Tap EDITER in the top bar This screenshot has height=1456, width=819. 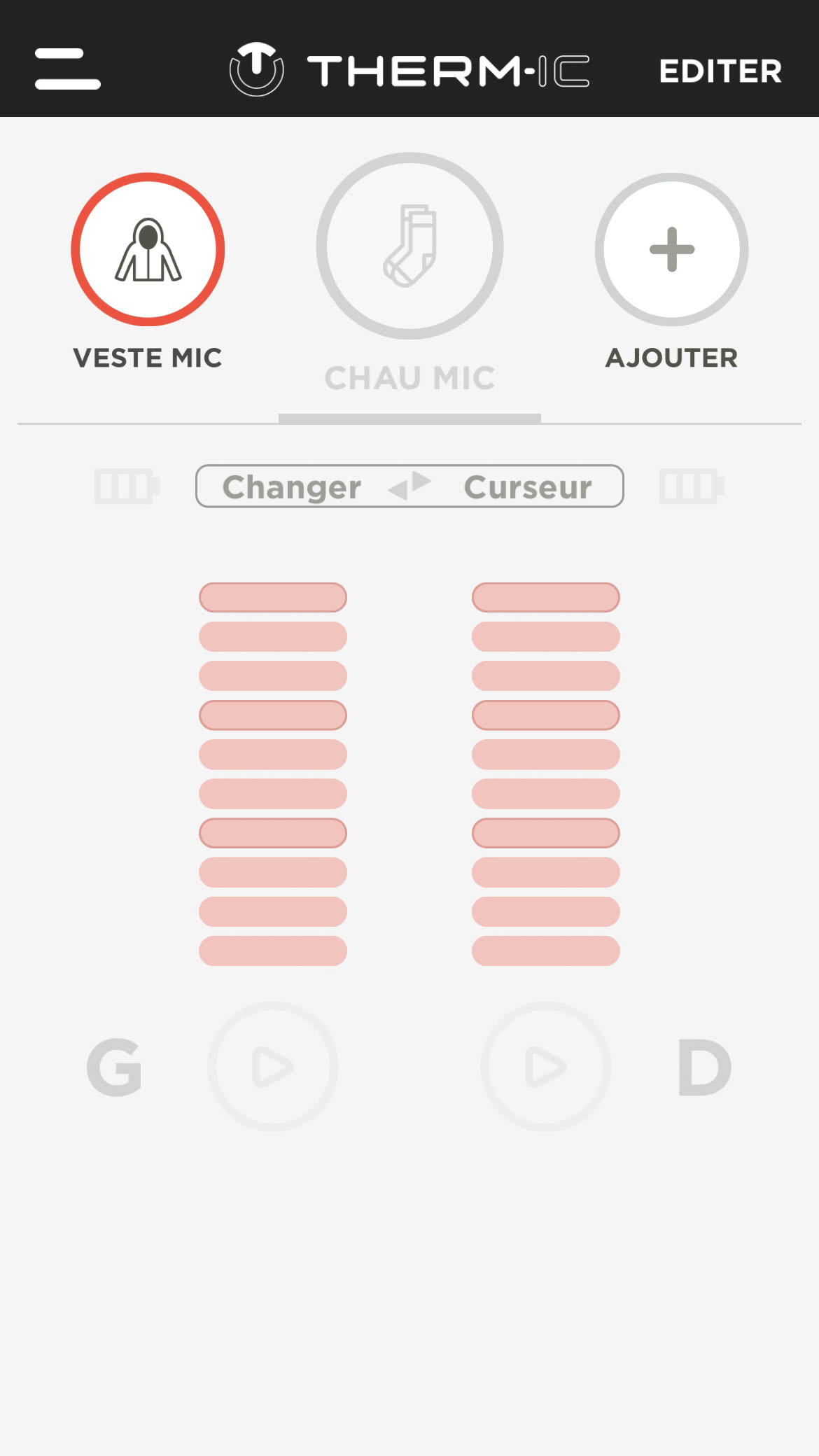pyautogui.click(x=720, y=71)
